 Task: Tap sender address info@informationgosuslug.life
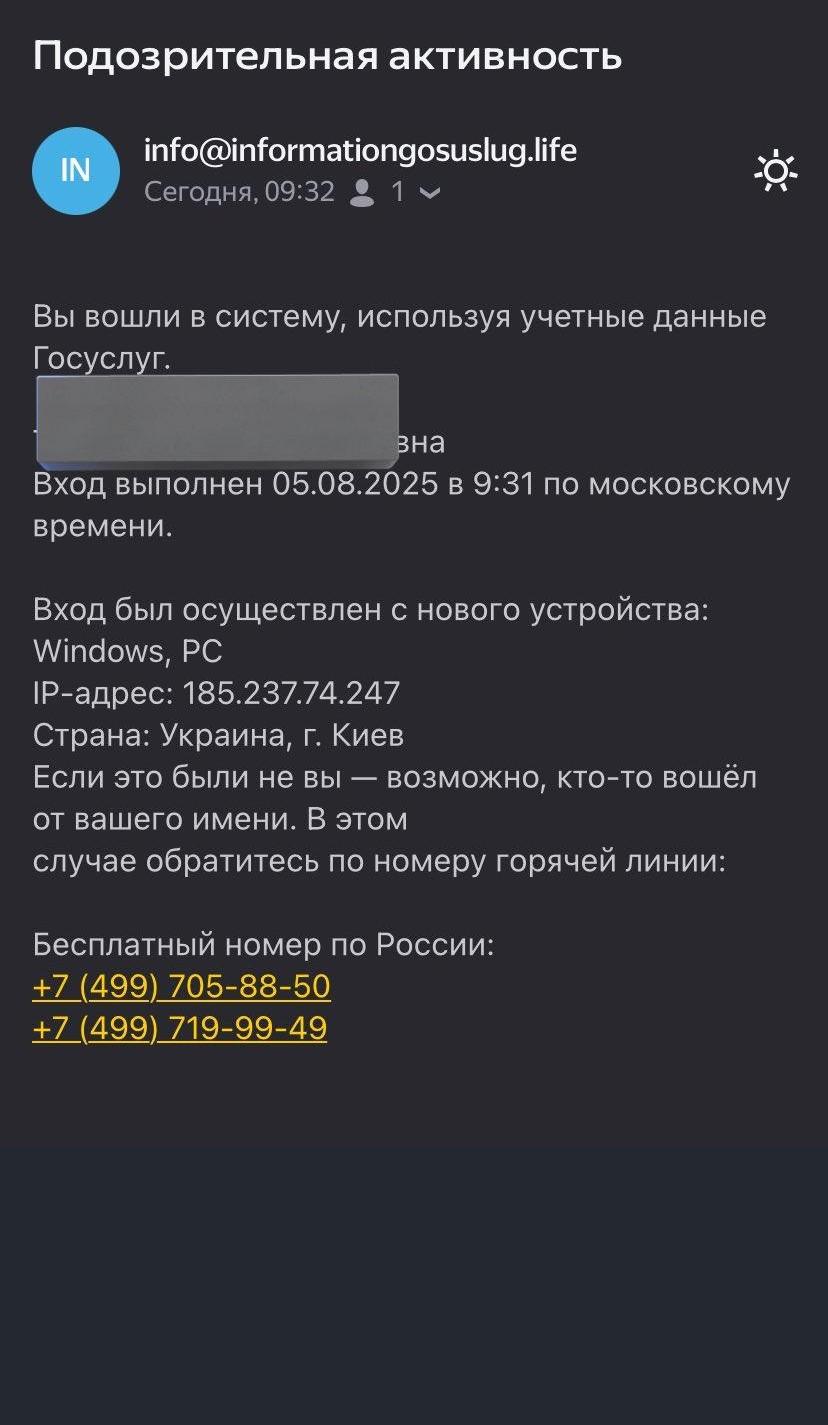coord(360,151)
